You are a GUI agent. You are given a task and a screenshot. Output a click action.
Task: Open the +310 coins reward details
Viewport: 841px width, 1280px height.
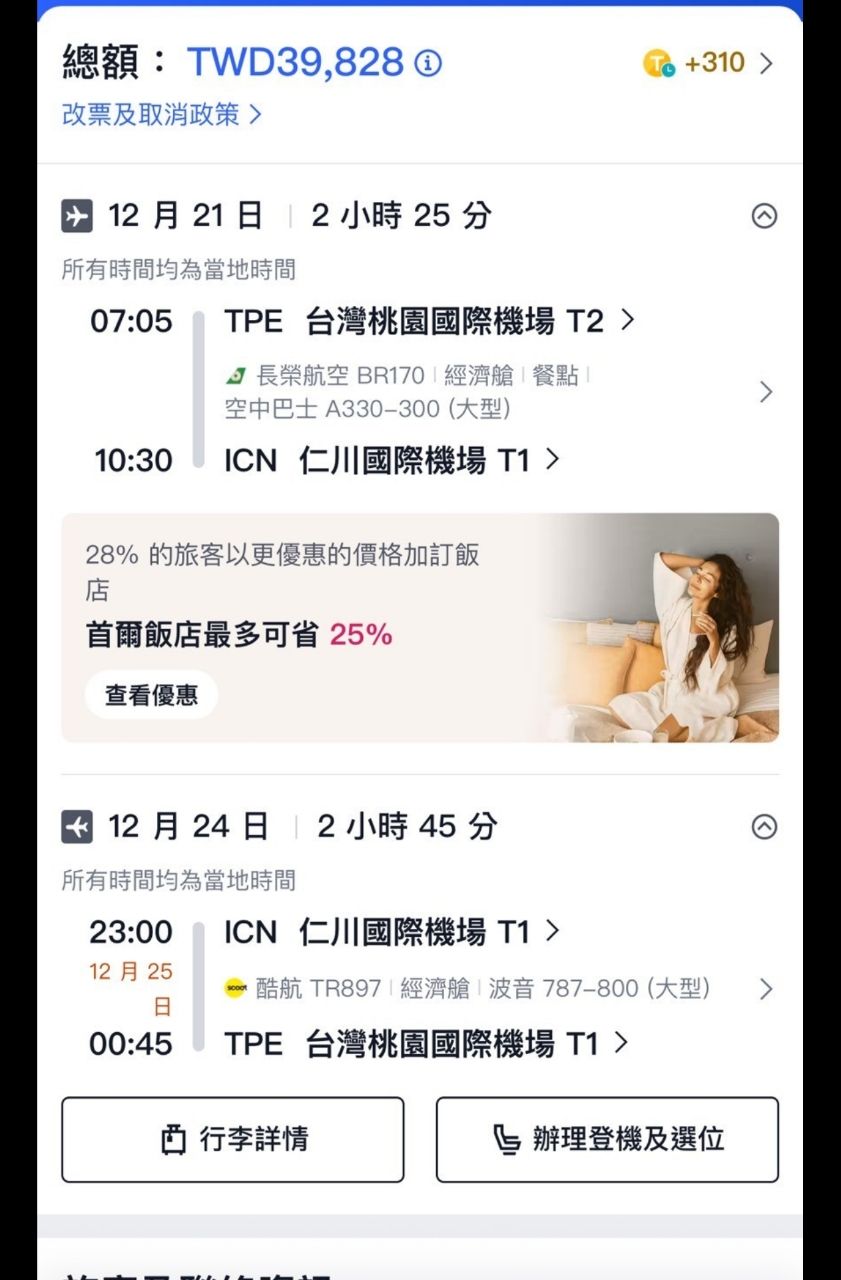(708, 64)
